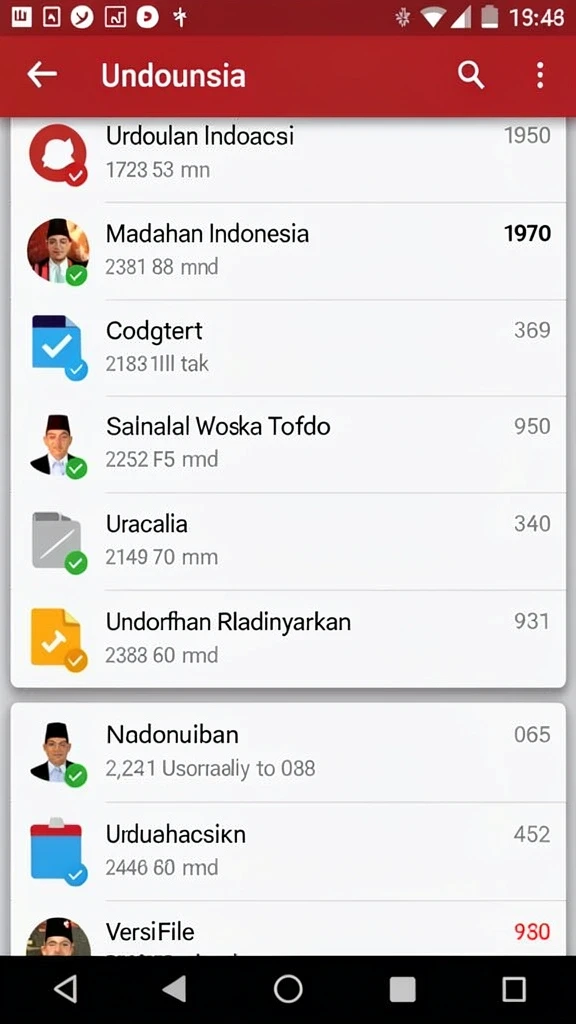Open recent apps with the outlined square button

514,989
